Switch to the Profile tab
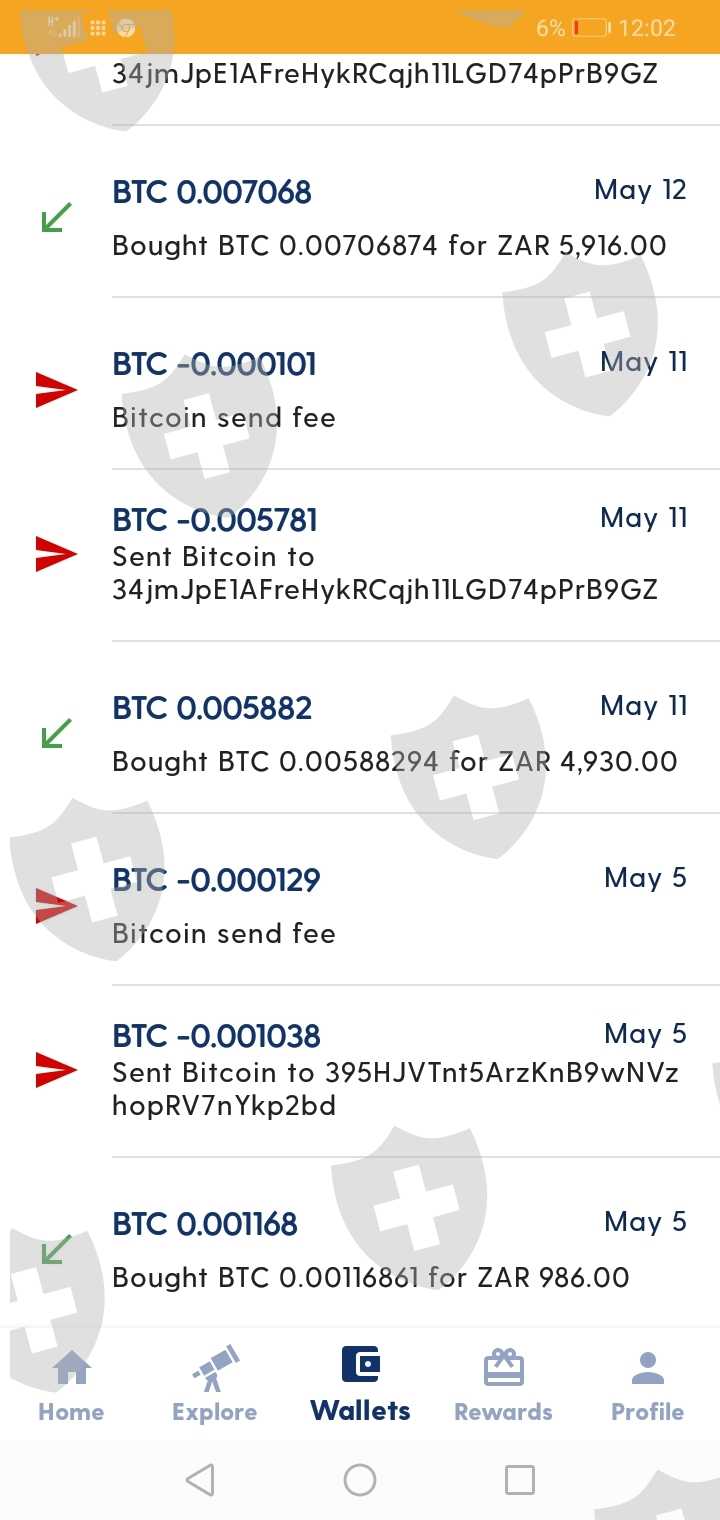The width and height of the screenshot is (720, 1520). click(x=647, y=1386)
